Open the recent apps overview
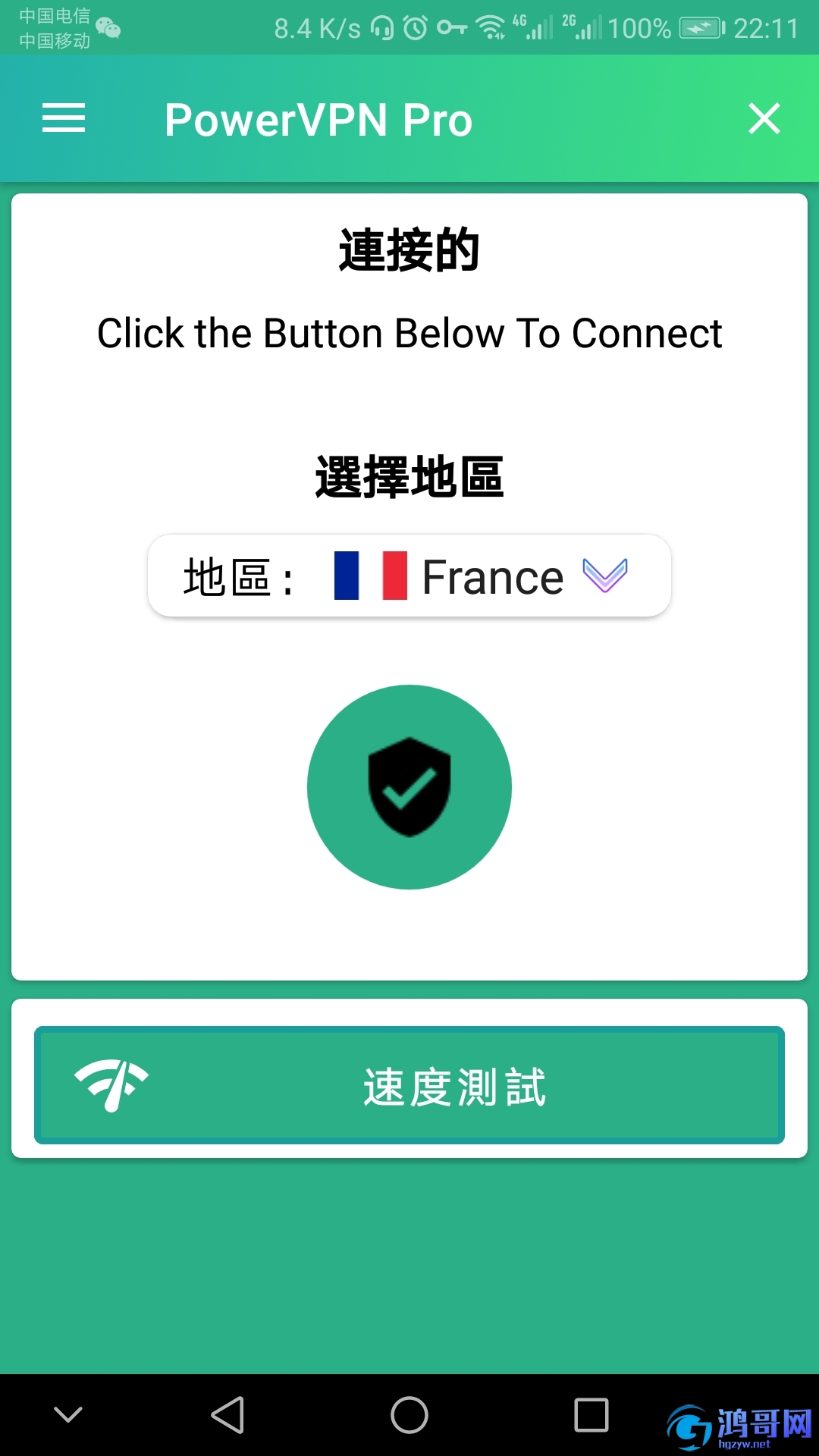The width and height of the screenshot is (819, 1456). (591, 1415)
